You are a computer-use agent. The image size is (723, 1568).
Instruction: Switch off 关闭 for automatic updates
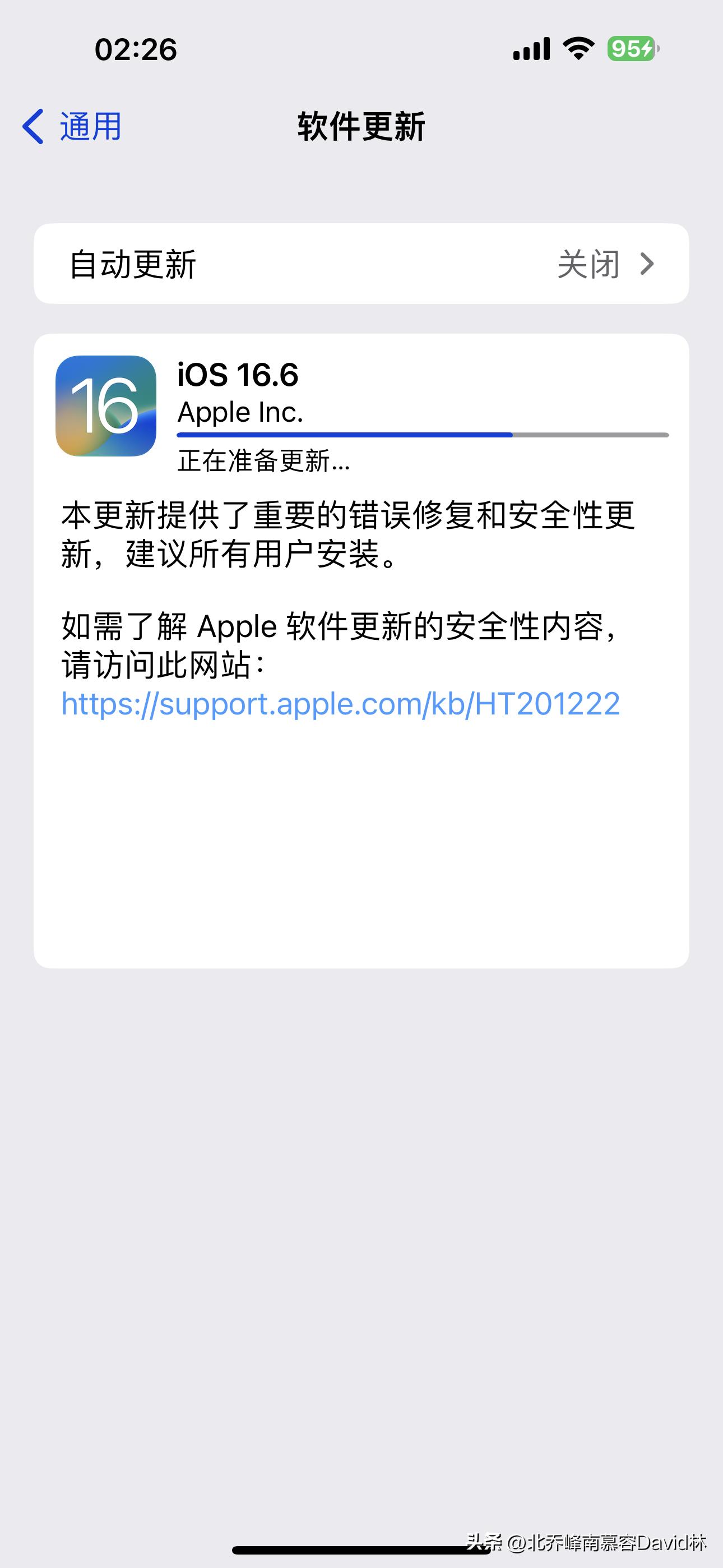tap(587, 264)
